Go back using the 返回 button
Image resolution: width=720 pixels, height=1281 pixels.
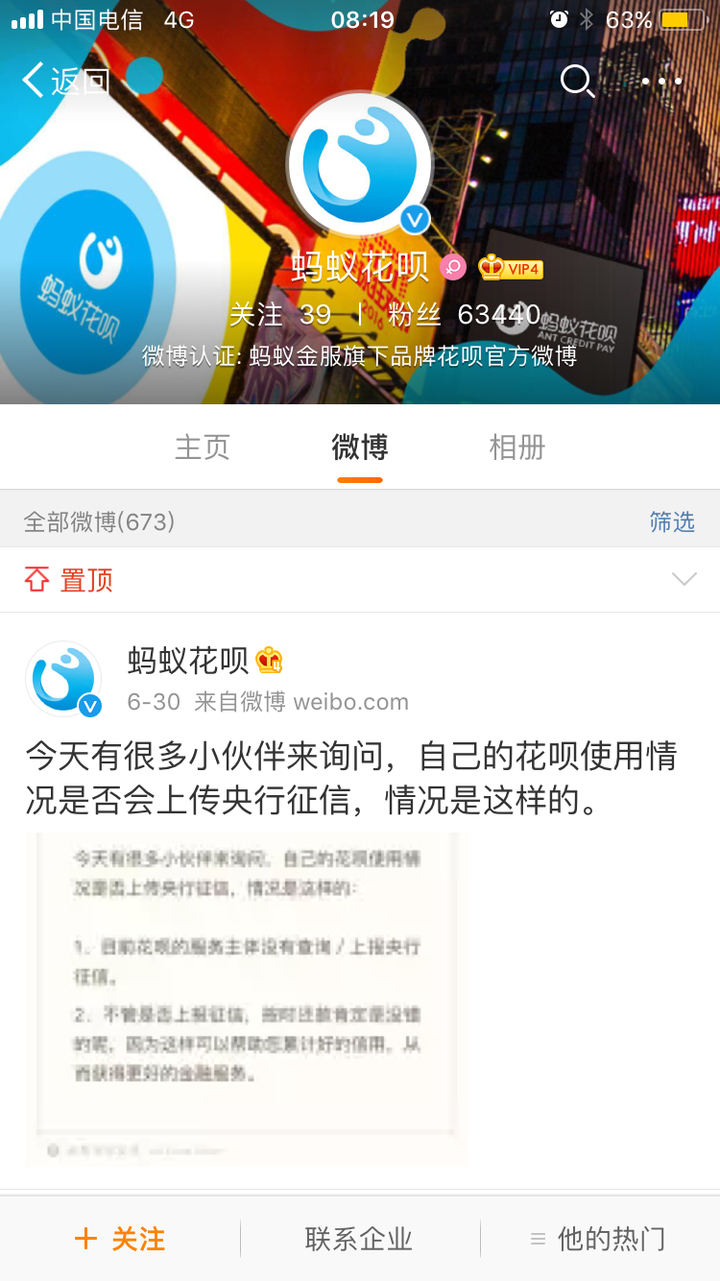pos(66,81)
